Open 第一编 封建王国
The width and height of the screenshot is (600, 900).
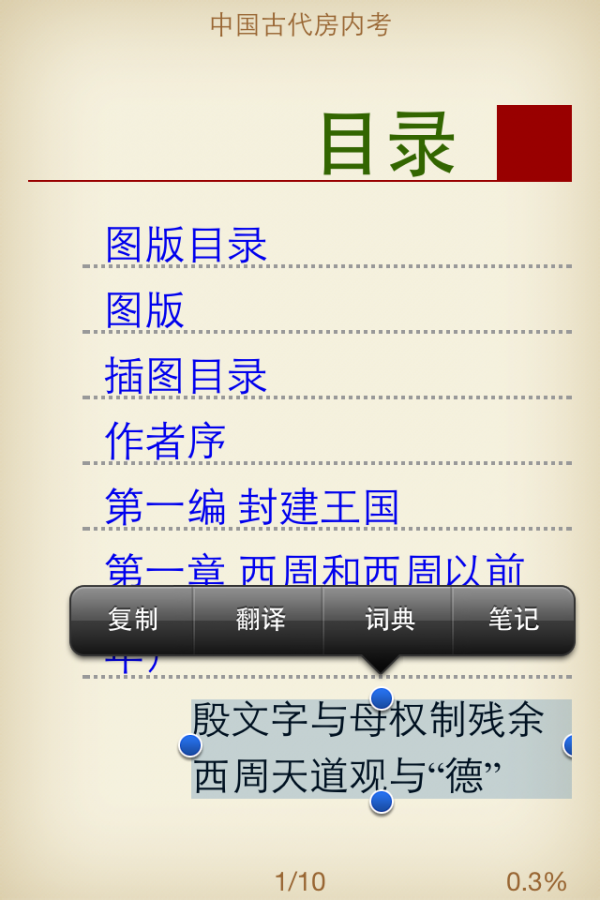pos(252,508)
